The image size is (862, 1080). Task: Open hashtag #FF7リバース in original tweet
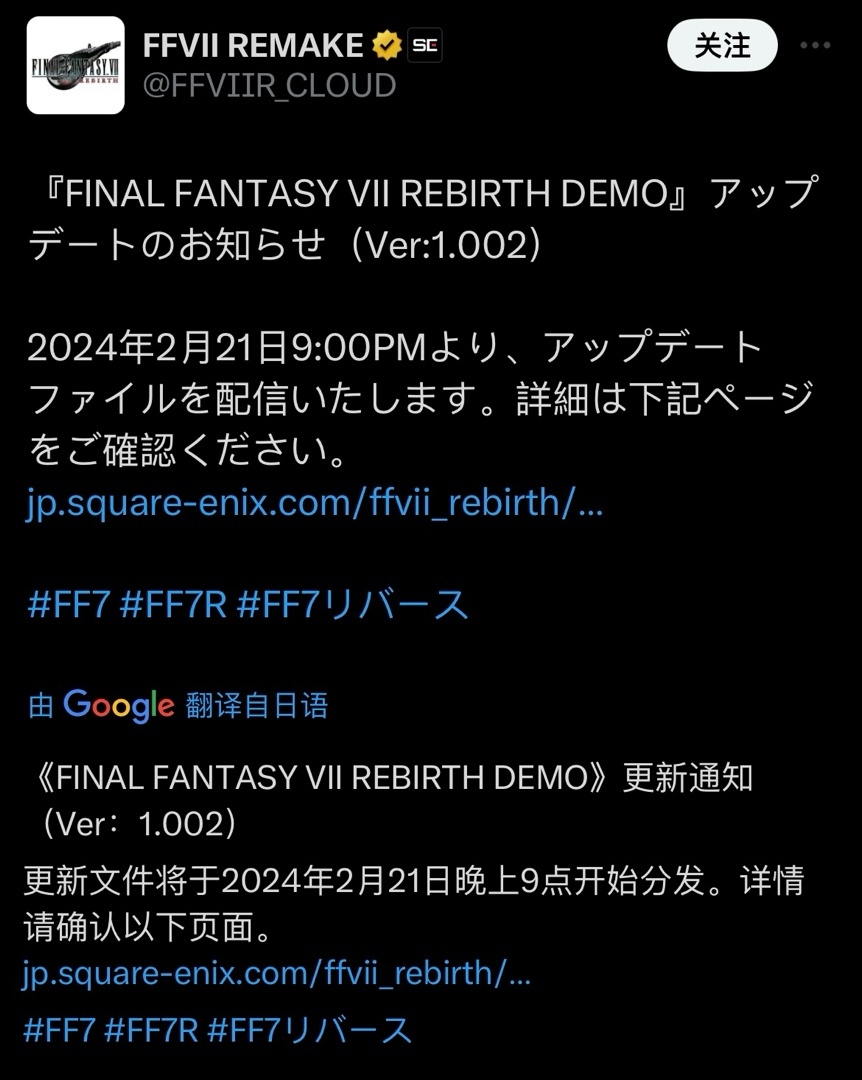[x=352, y=605]
